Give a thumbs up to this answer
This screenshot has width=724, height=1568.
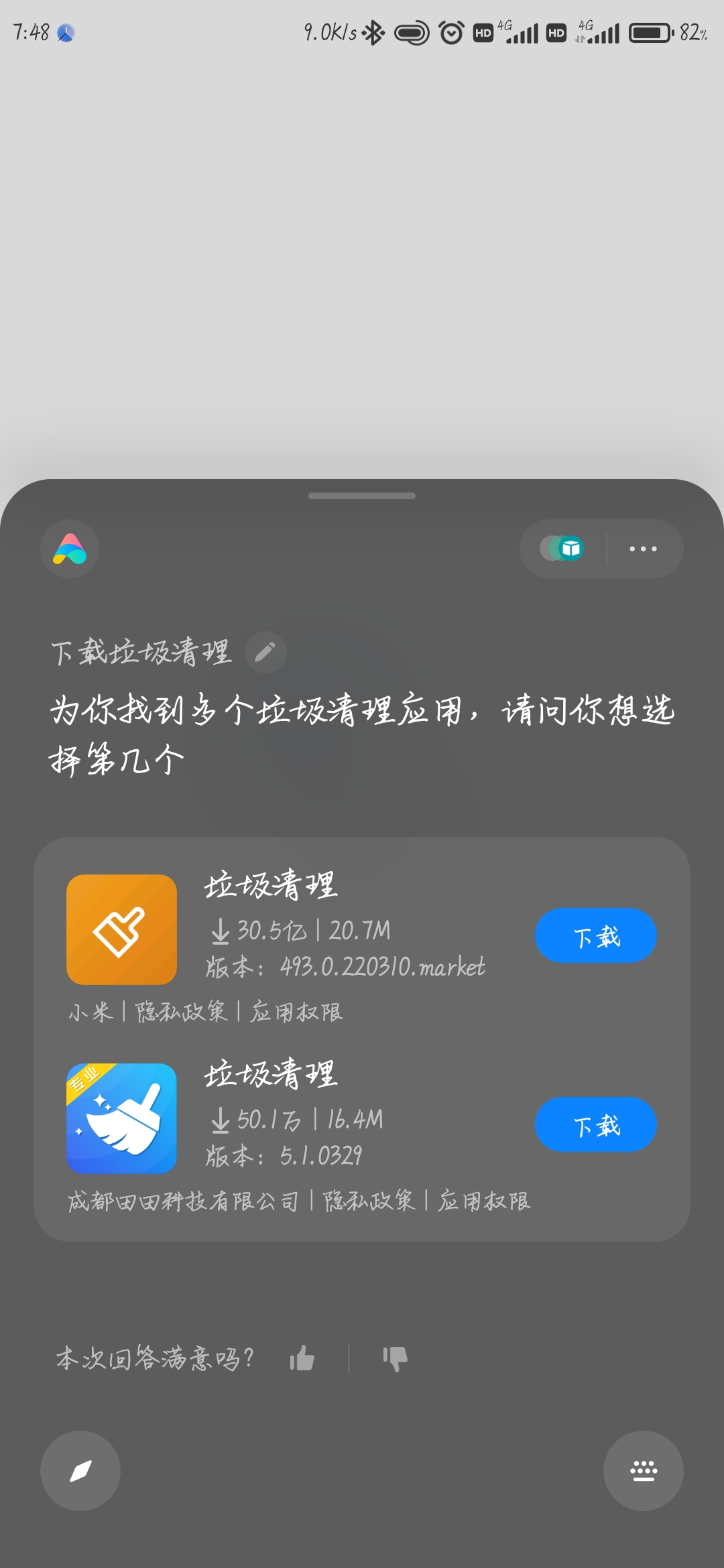[x=302, y=1358]
